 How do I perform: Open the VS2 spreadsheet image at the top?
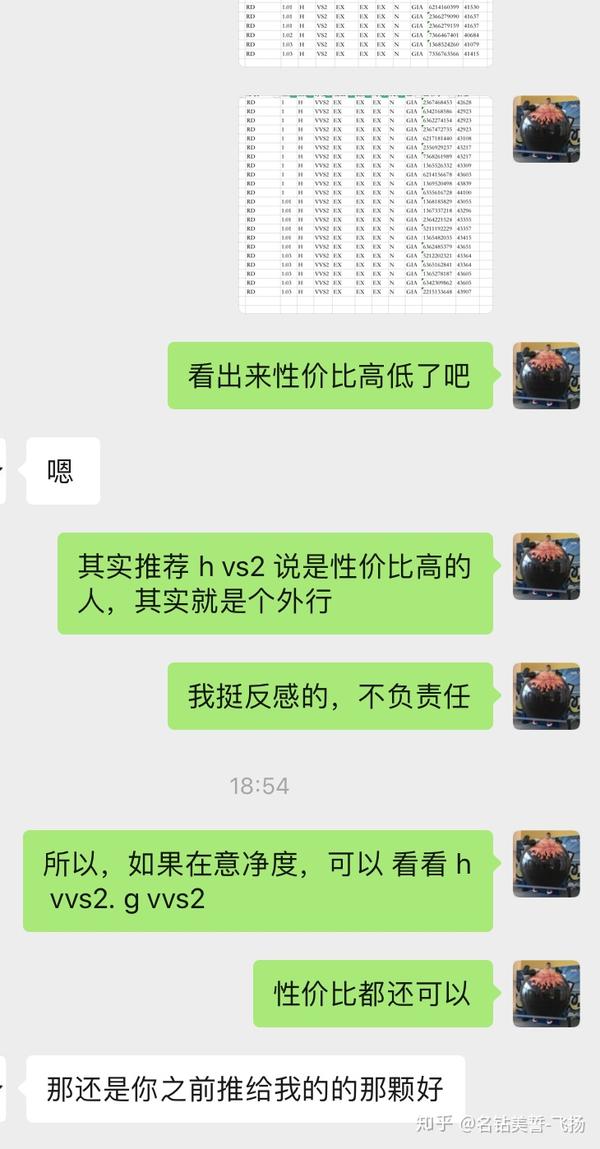coord(366,32)
